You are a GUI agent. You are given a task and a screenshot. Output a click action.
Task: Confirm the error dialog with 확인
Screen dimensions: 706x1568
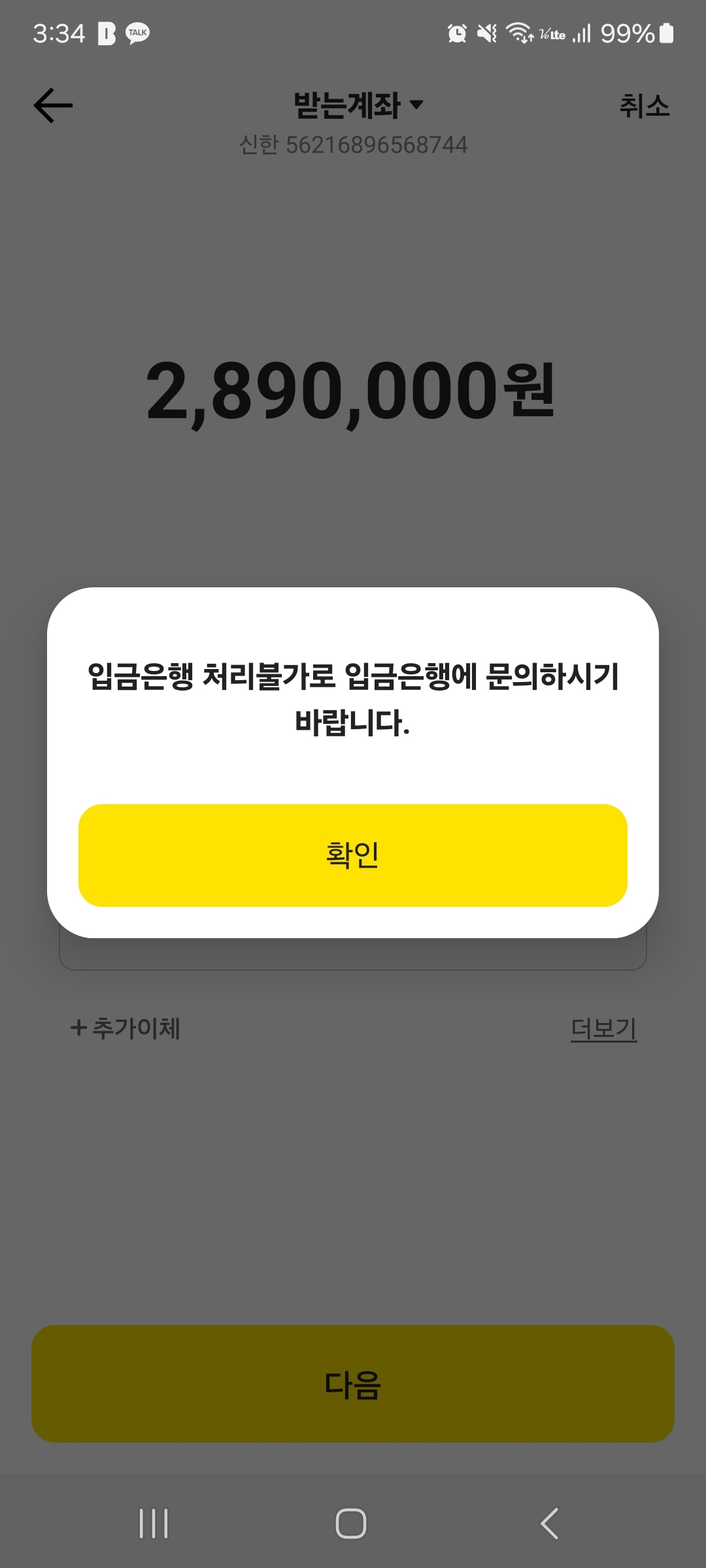click(x=353, y=855)
